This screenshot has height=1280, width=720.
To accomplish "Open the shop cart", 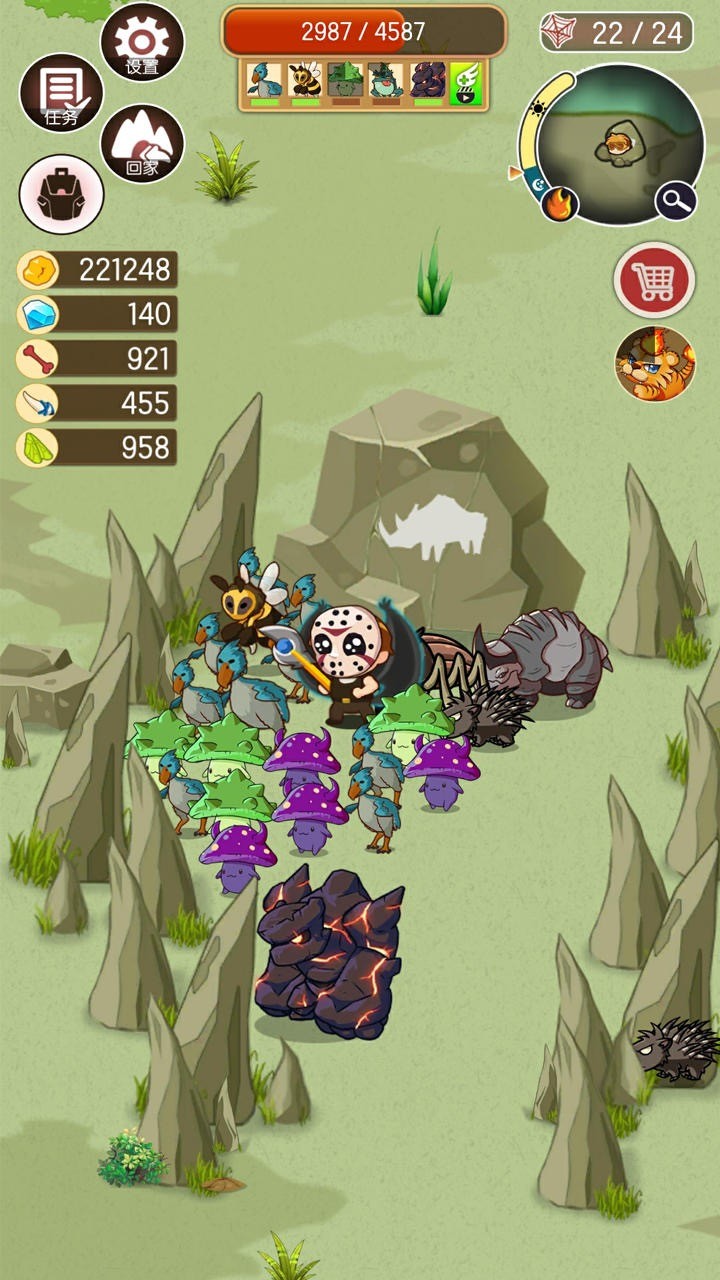I will (654, 280).
